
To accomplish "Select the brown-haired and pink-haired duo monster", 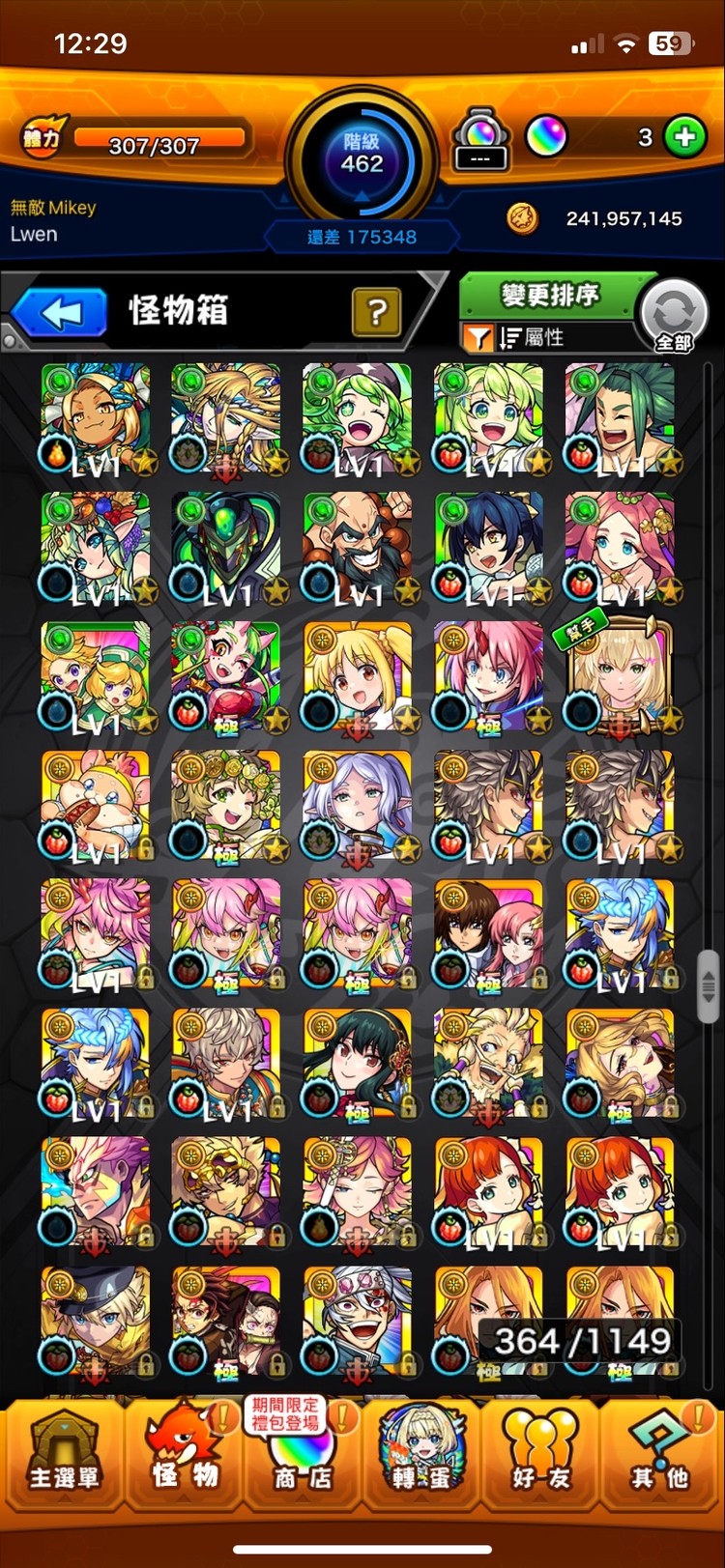I will pos(488,934).
